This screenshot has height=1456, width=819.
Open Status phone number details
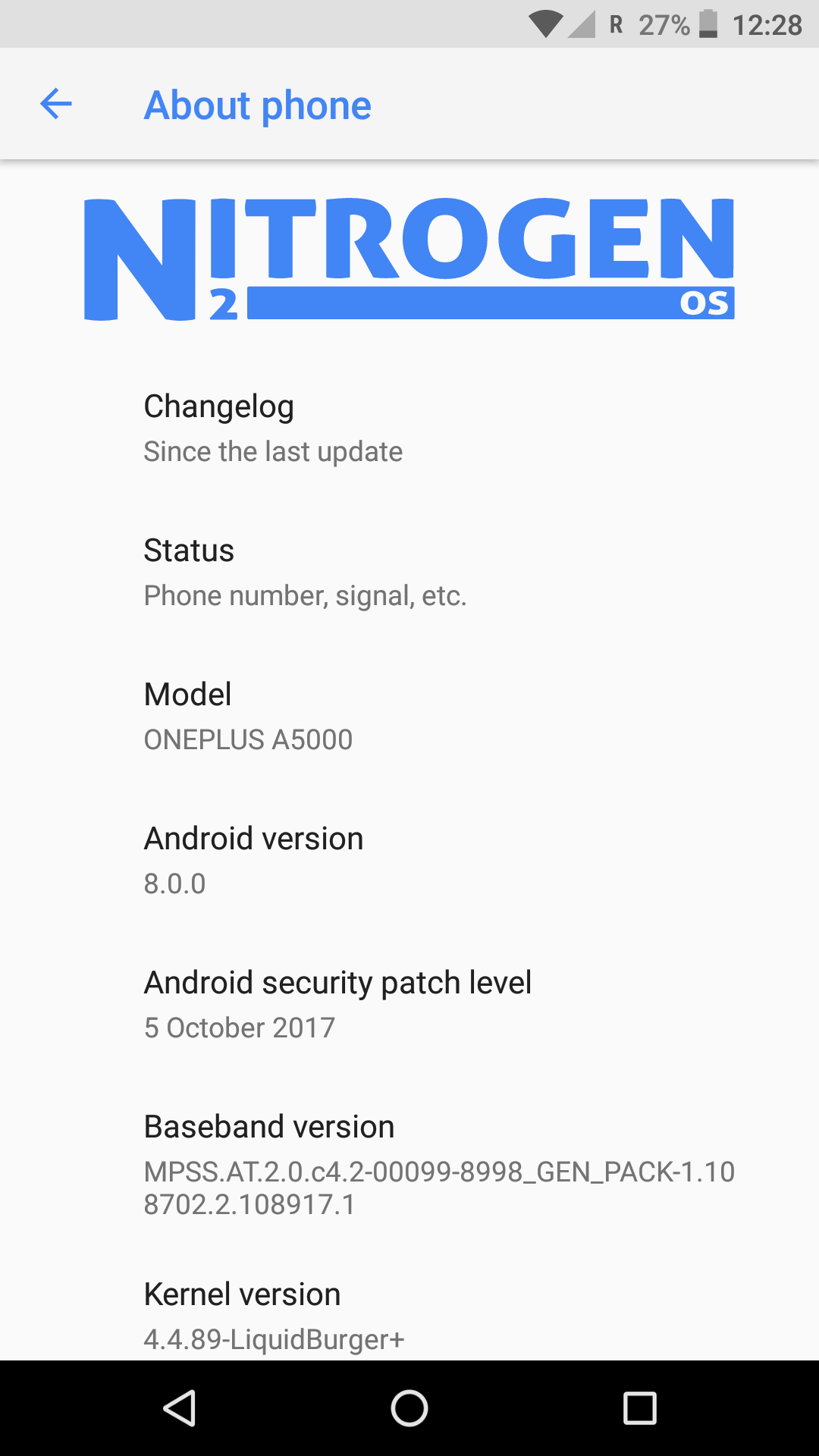click(409, 573)
